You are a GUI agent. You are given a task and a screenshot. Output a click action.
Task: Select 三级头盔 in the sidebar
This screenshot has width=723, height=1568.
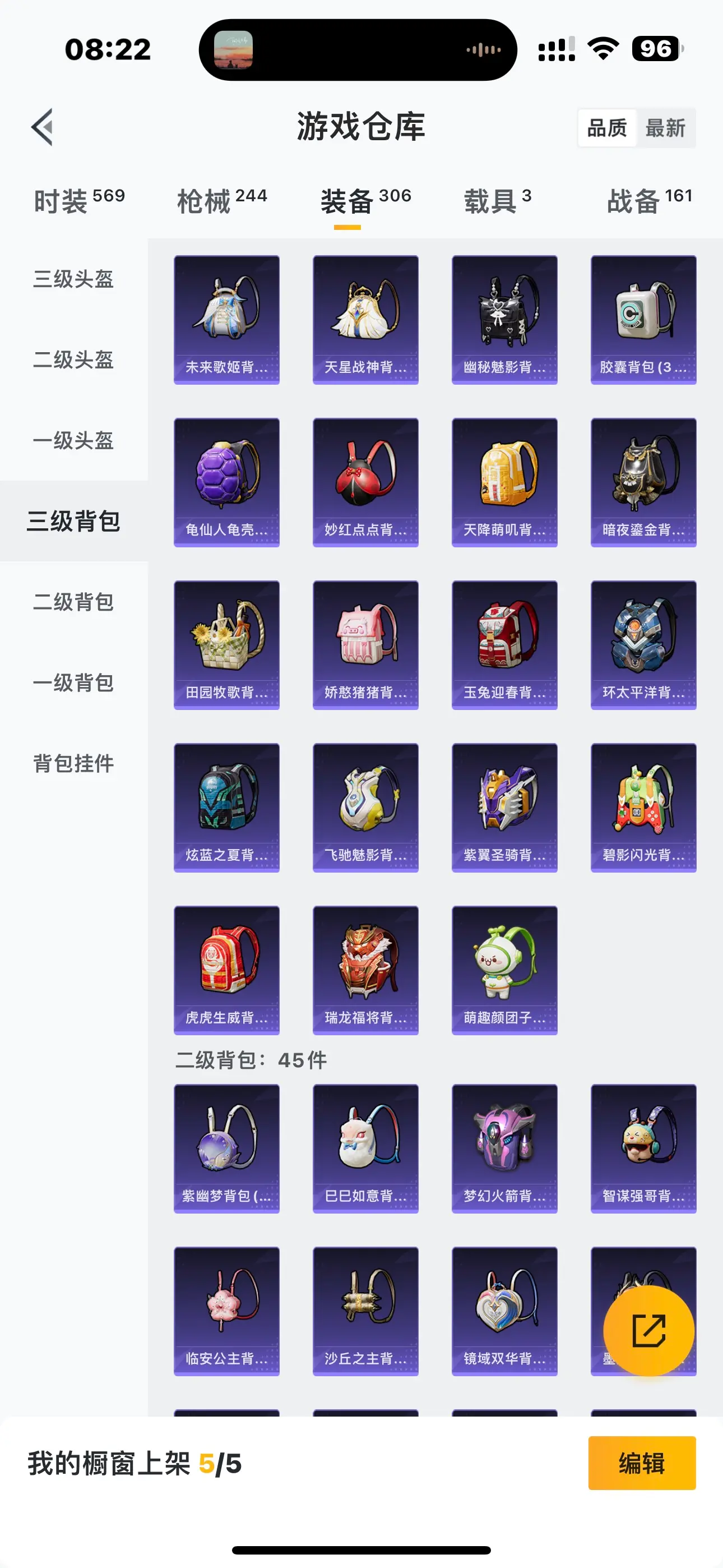coord(73,279)
